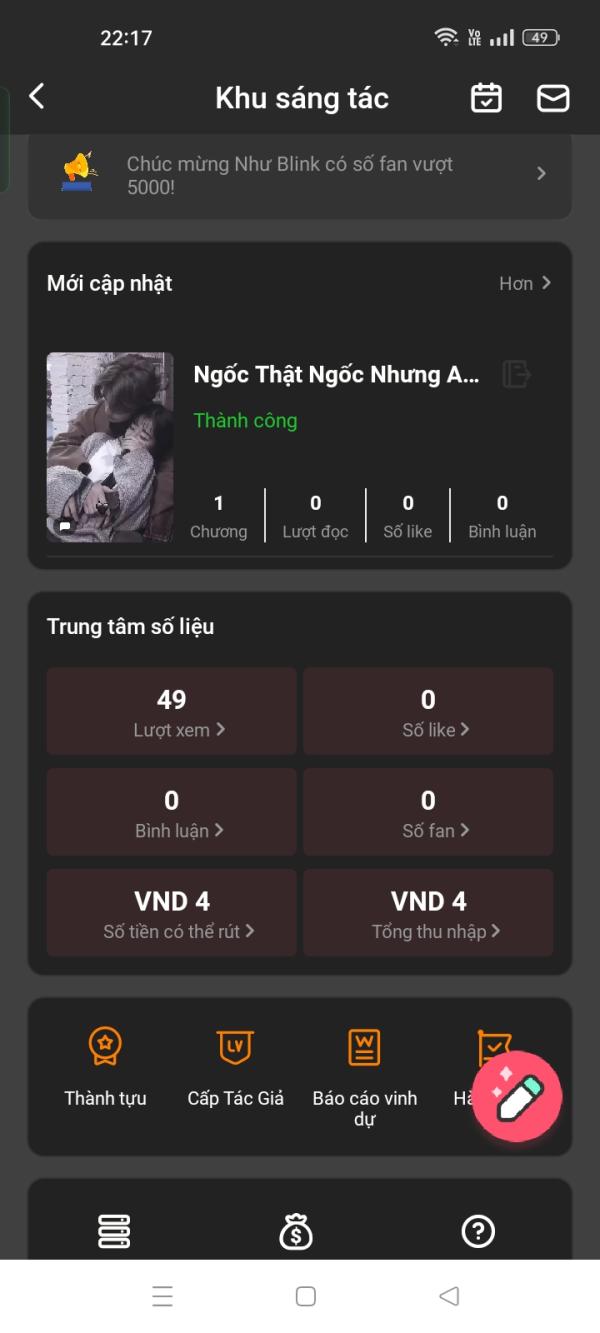Screen dimensions: 600x1333
Task: View Lượt xem statistics
Action: pyautogui.click(x=172, y=712)
